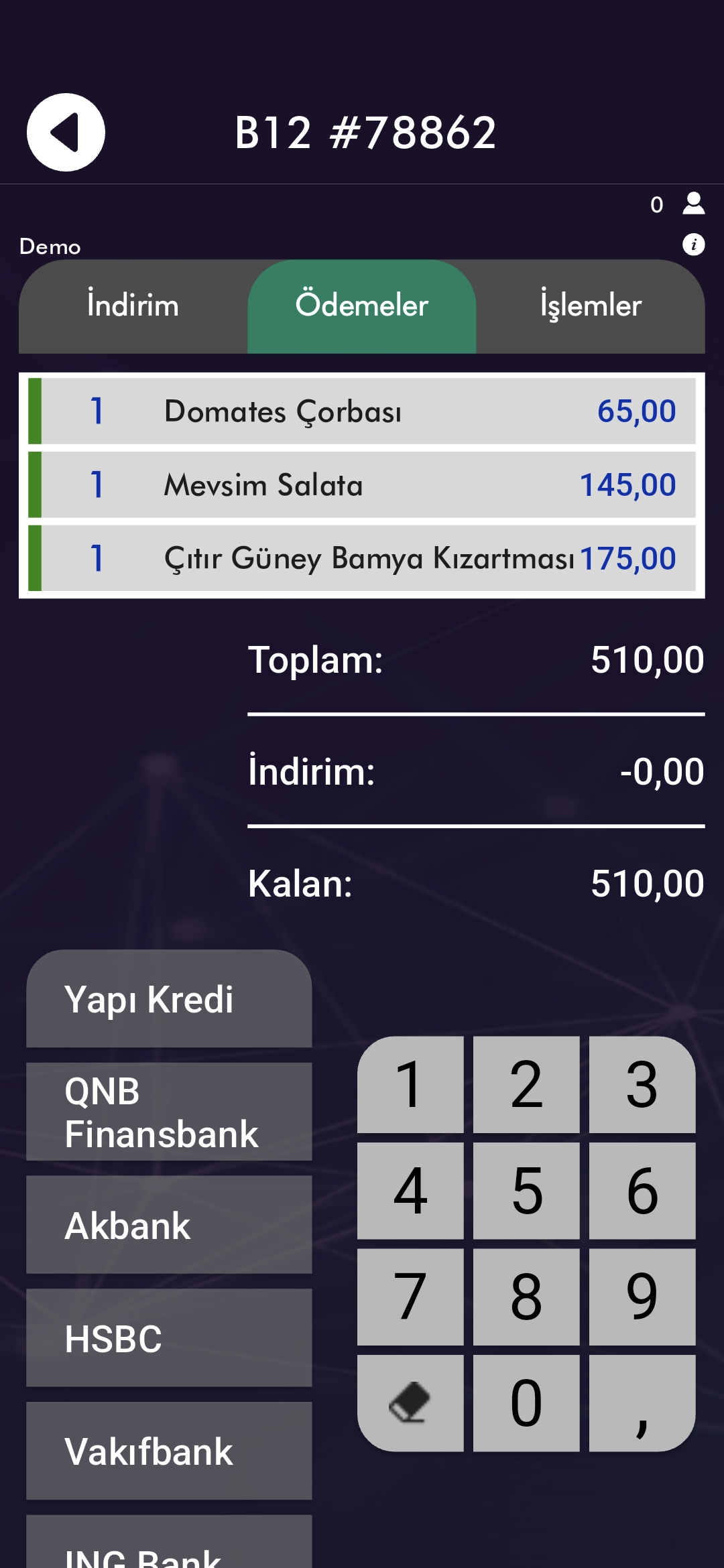Select the Domates Çorbası order line

(x=362, y=411)
